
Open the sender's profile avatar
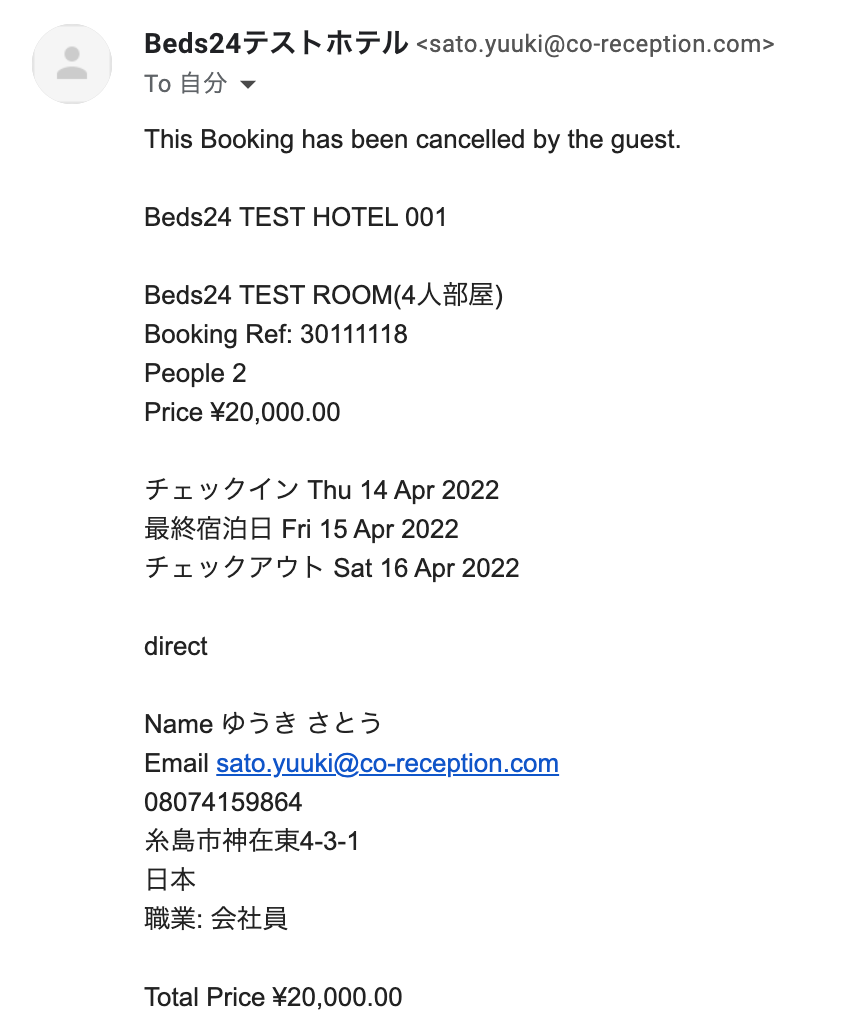(72, 65)
